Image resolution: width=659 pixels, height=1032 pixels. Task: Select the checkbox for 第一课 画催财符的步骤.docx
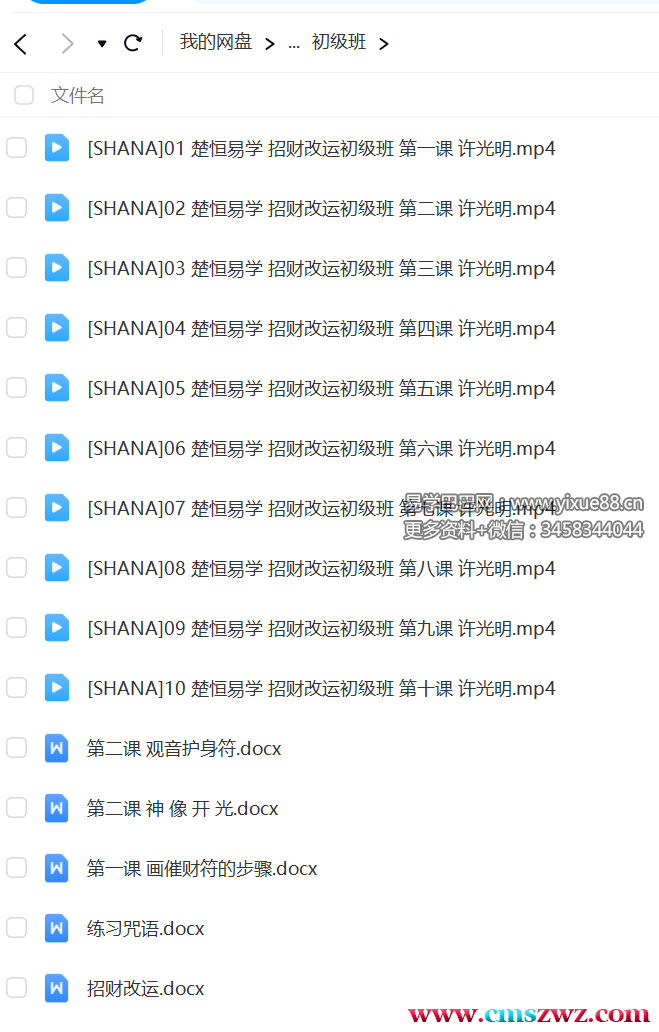(17, 868)
